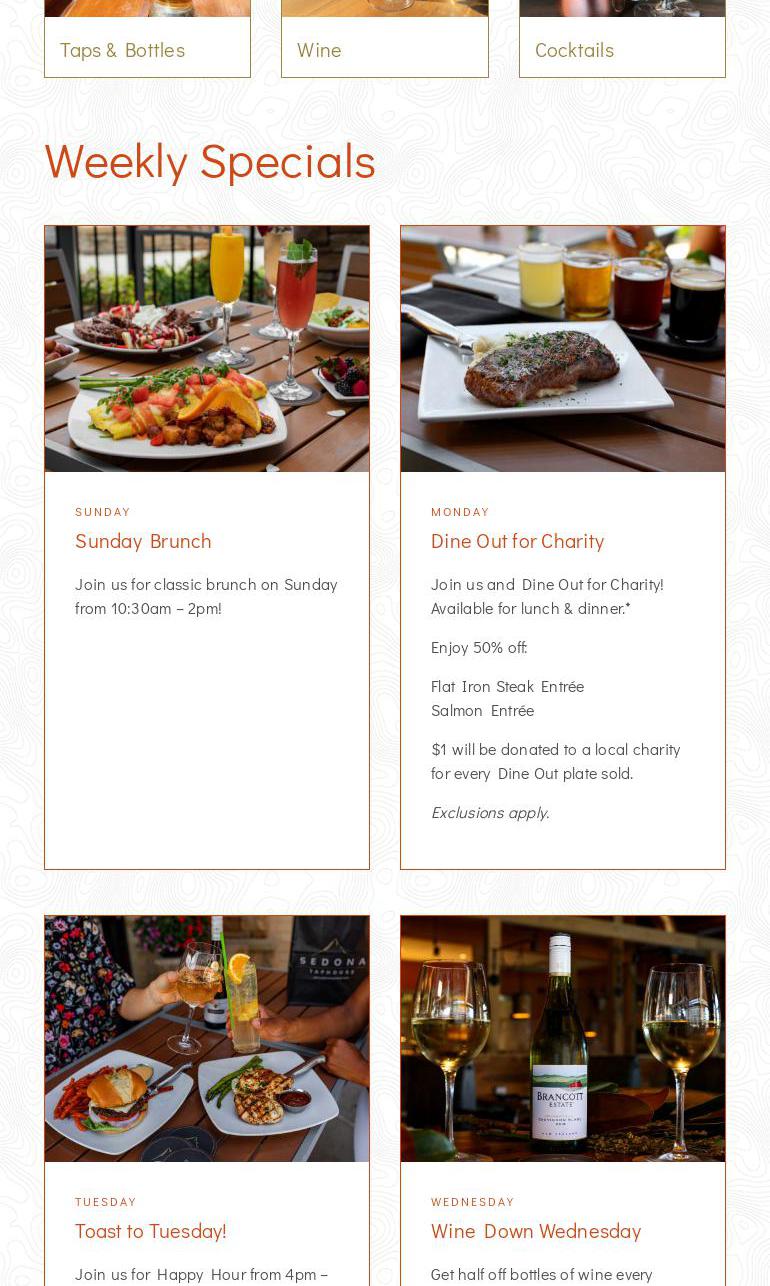Open the Cocktails menu card
The height and width of the screenshot is (1286, 770).
tap(622, 39)
